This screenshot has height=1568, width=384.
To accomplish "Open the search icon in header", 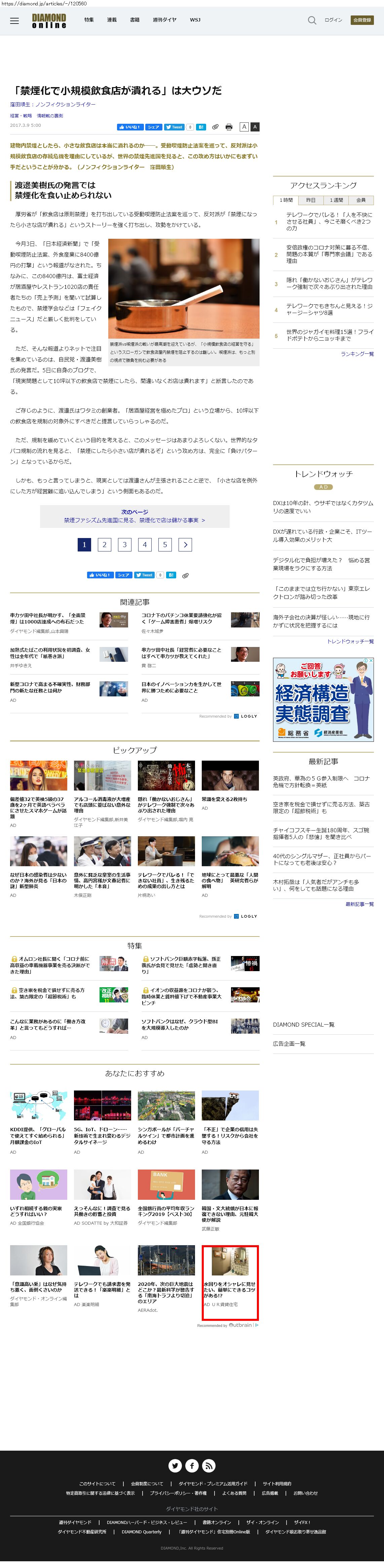I will click(x=312, y=20).
